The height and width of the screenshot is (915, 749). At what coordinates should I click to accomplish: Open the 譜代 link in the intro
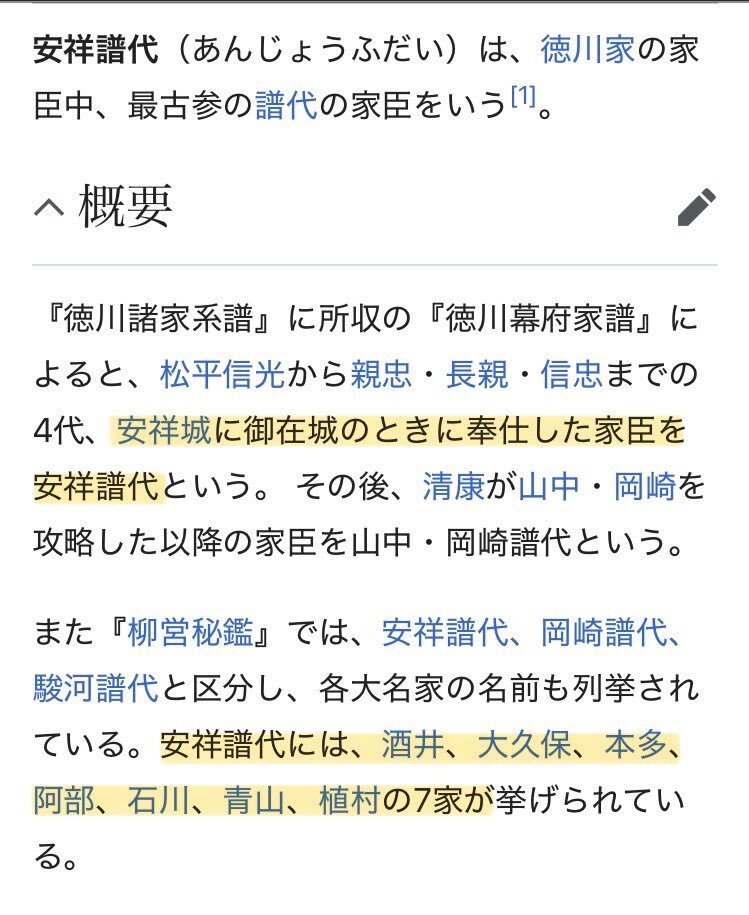click(286, 104)
